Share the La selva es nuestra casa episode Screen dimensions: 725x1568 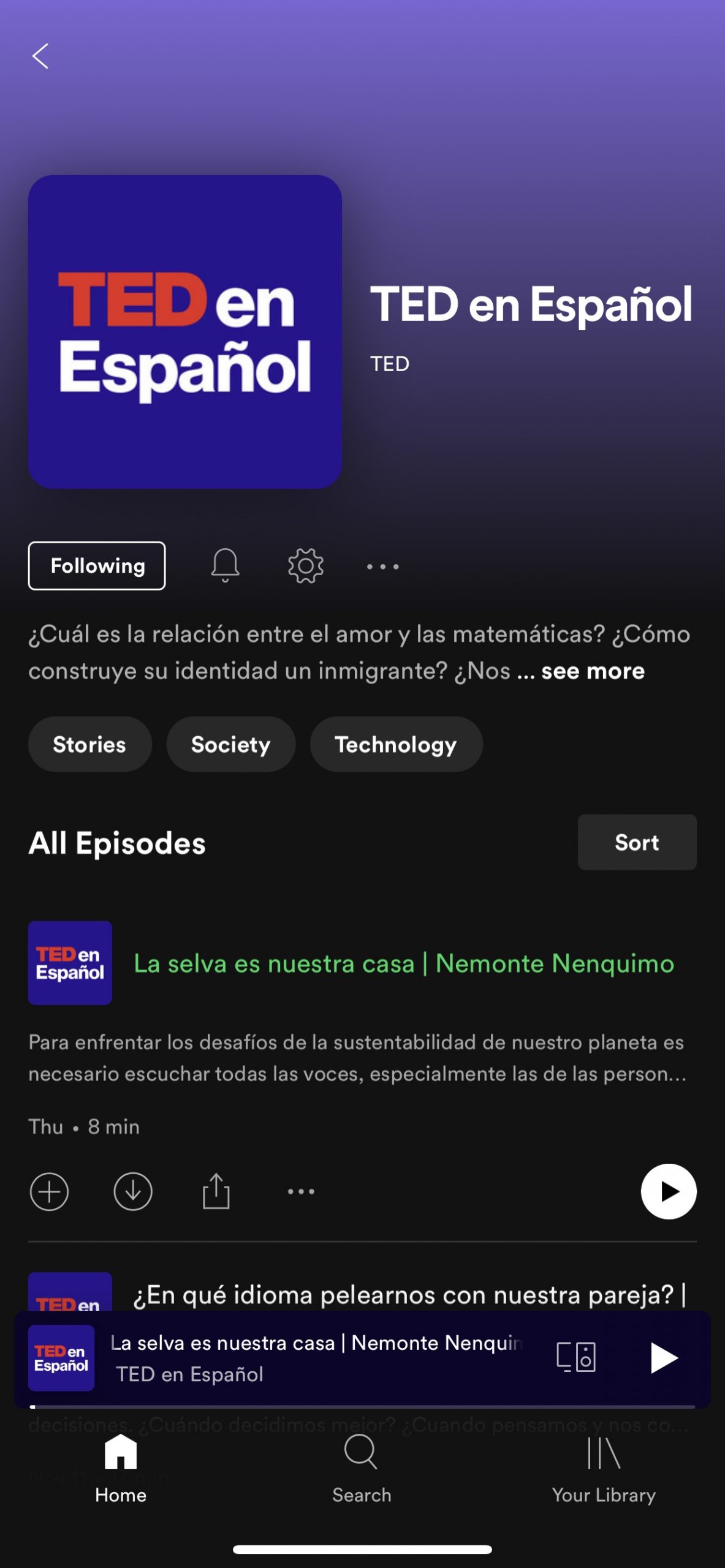coord(216,1191)
